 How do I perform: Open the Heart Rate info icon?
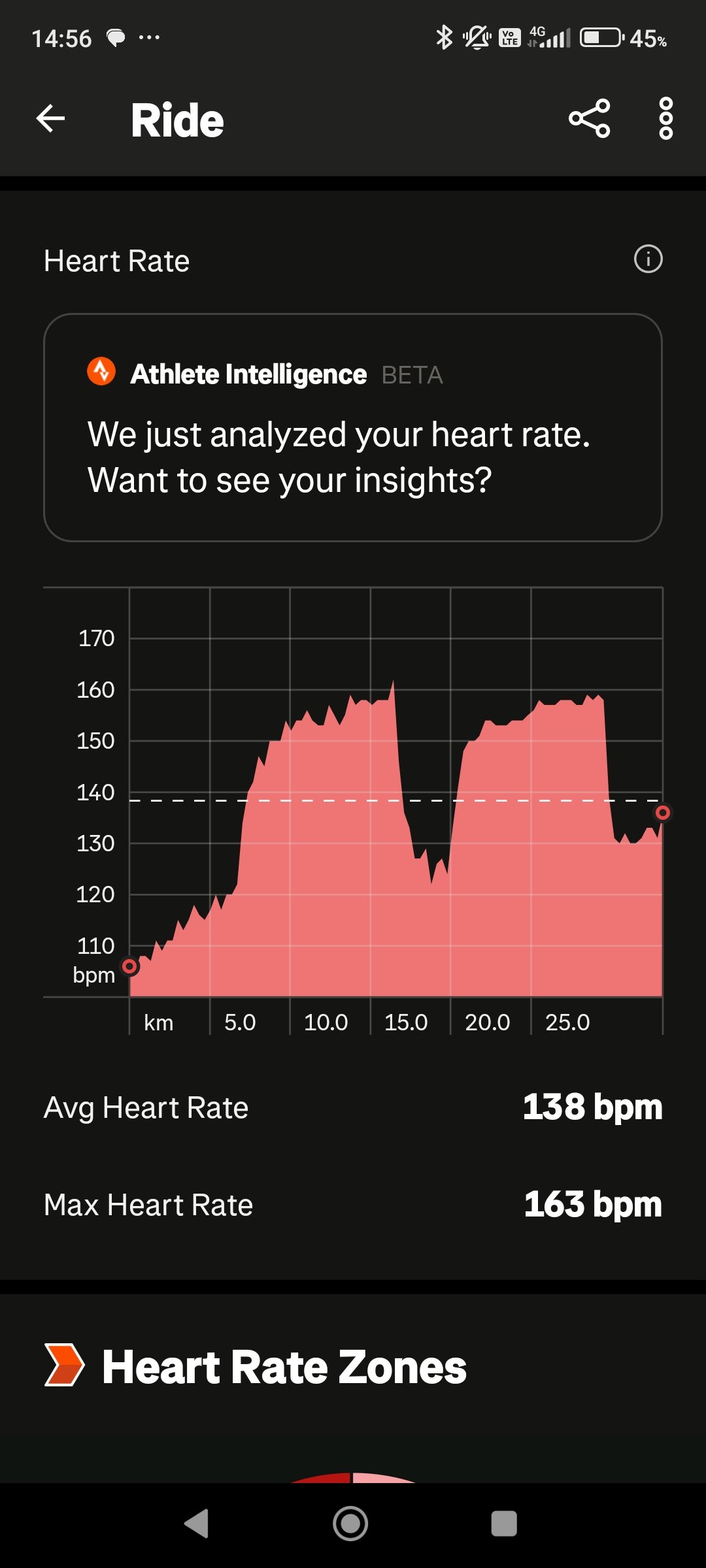[648, 259]
